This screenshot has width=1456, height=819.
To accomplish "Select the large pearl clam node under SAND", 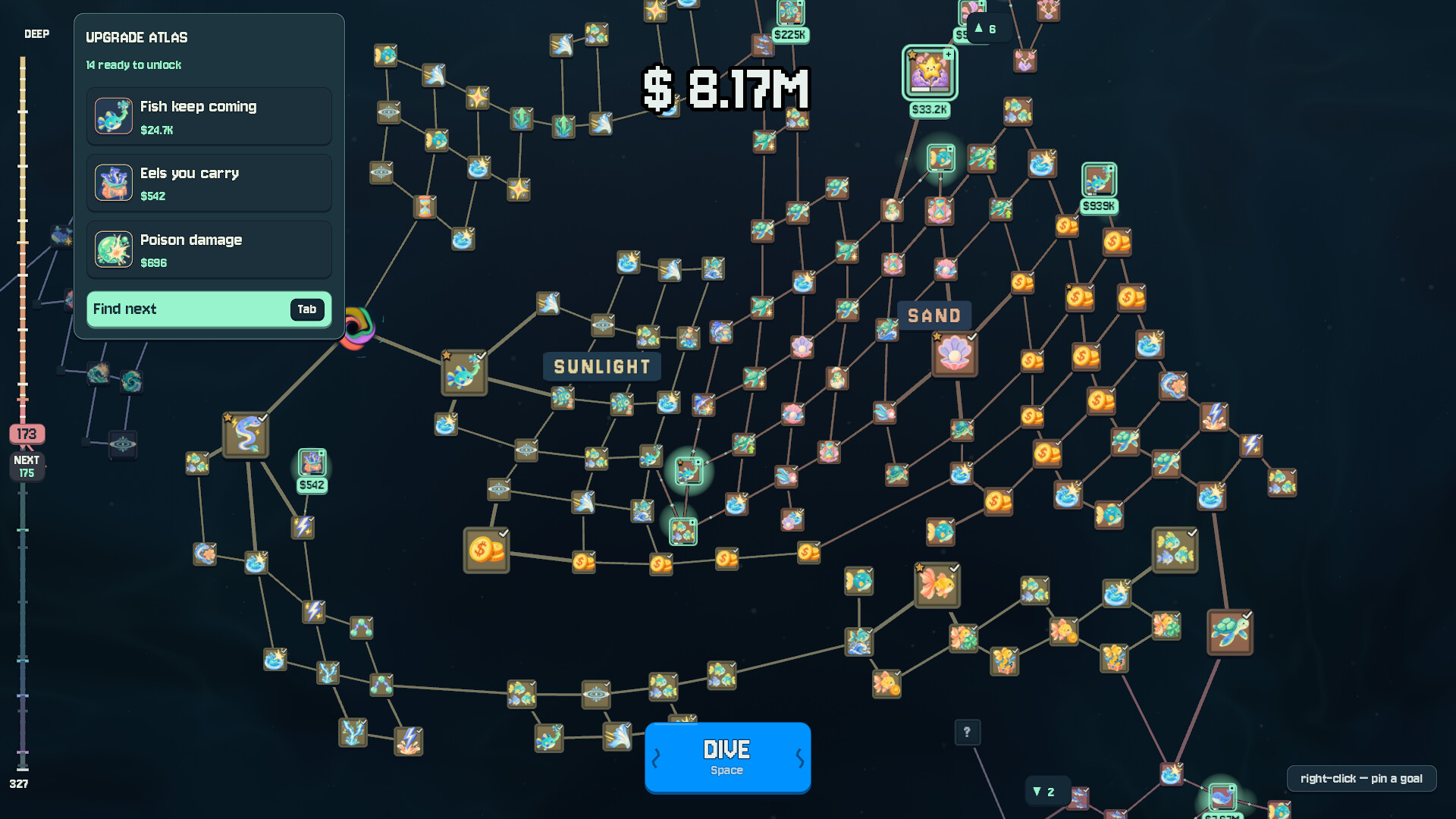I will coord(955,354).
